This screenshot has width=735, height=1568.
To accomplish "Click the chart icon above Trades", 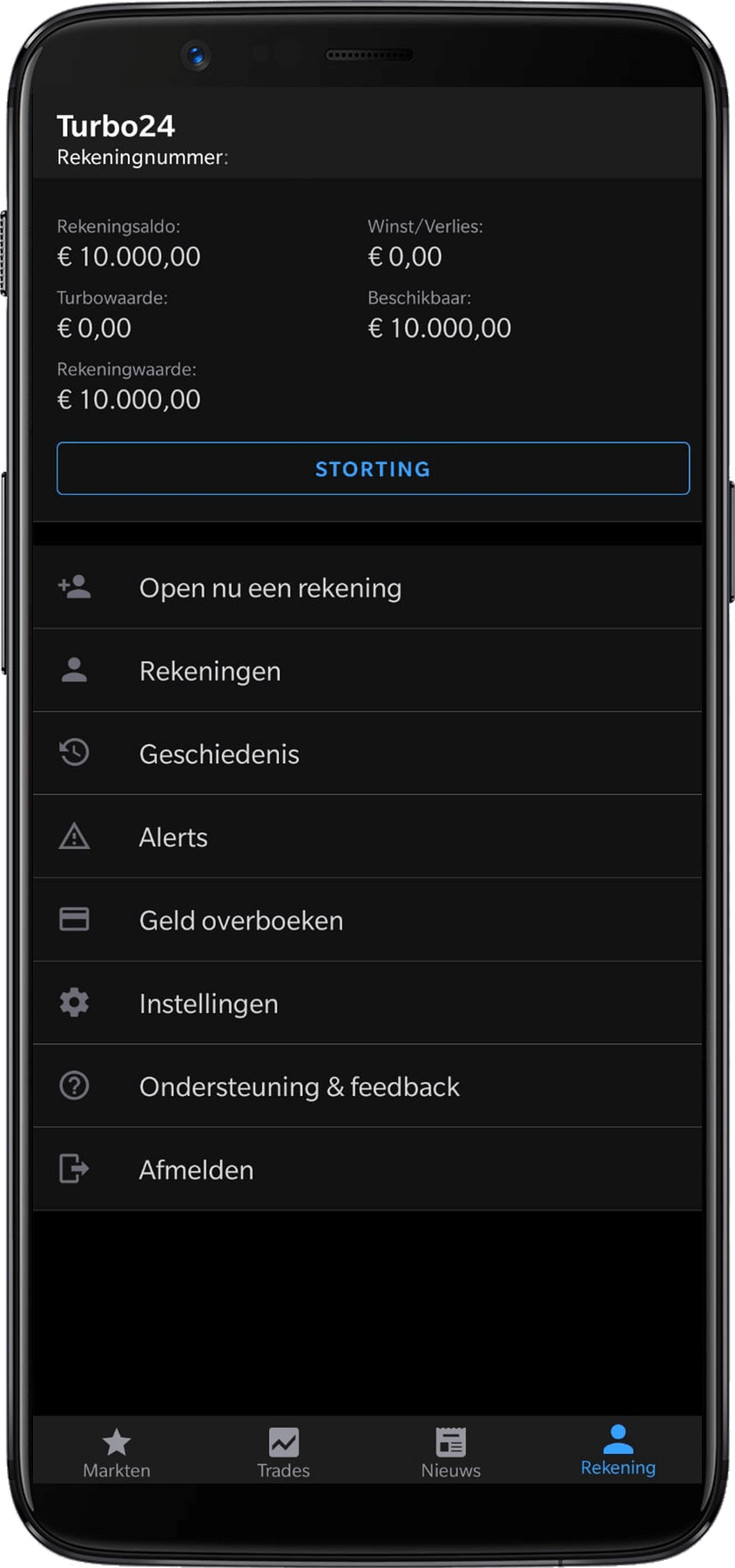I will [x=284, y=1436].
